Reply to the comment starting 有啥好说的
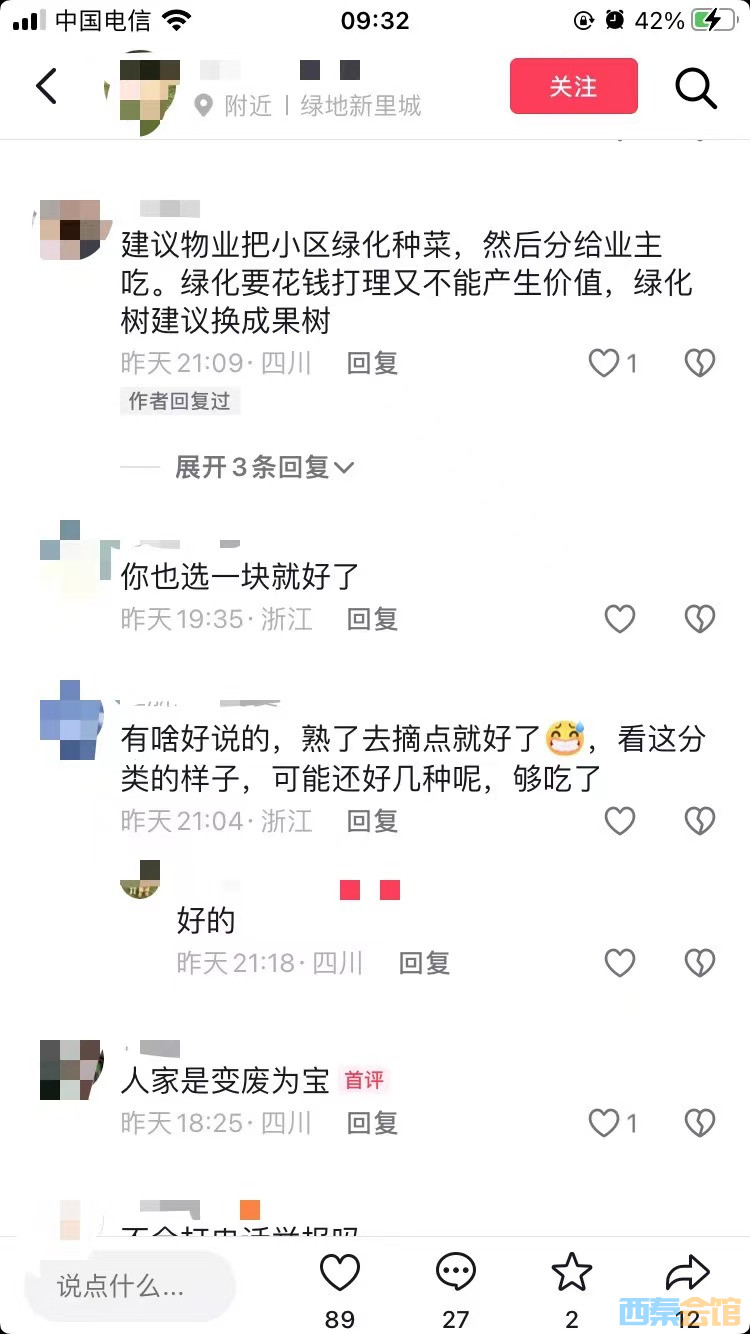This screenshot has height=1334, width=750. click(x=372, y=821)
